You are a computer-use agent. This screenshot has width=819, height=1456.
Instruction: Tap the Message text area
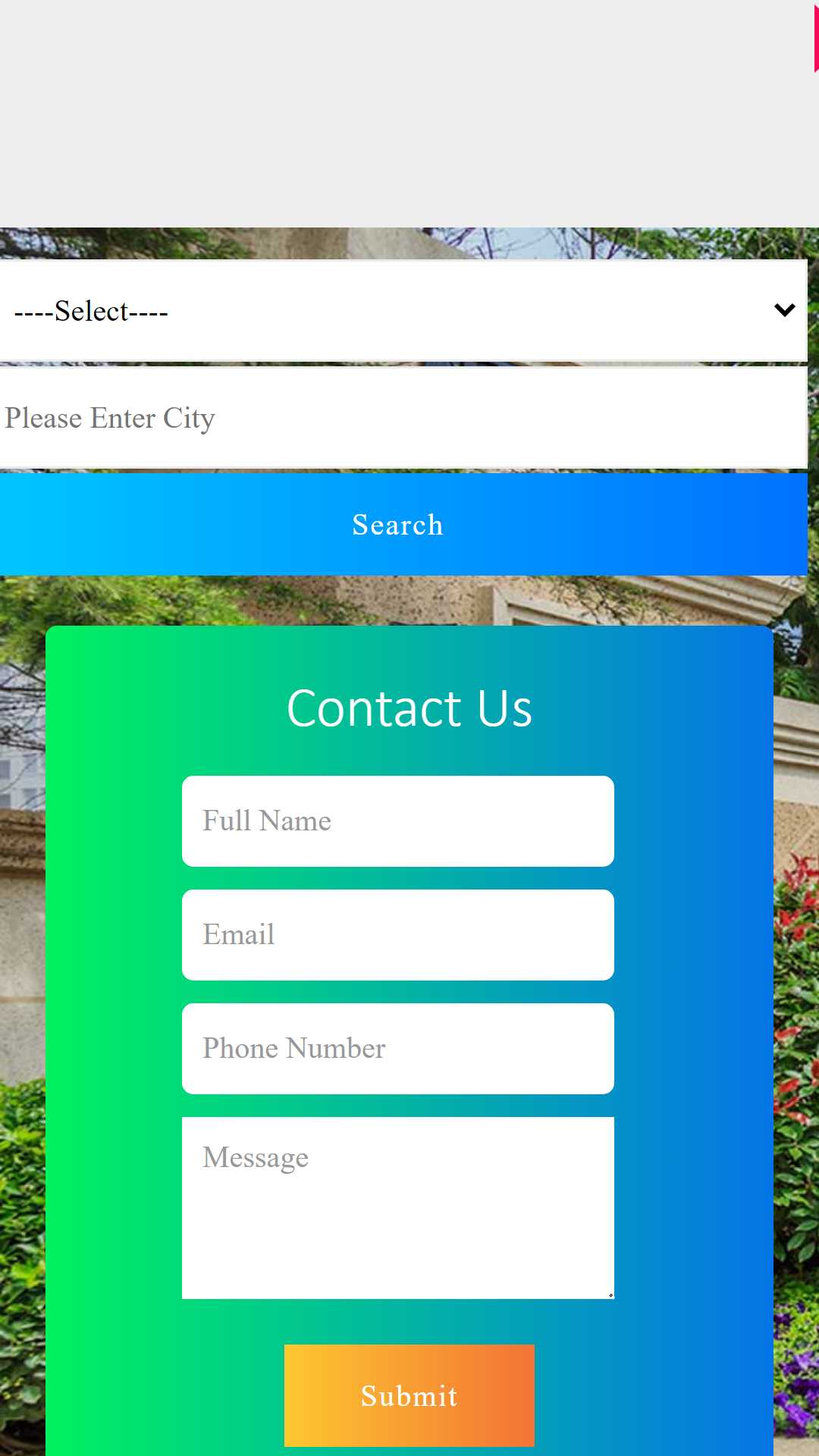(x=397, y=1207)
